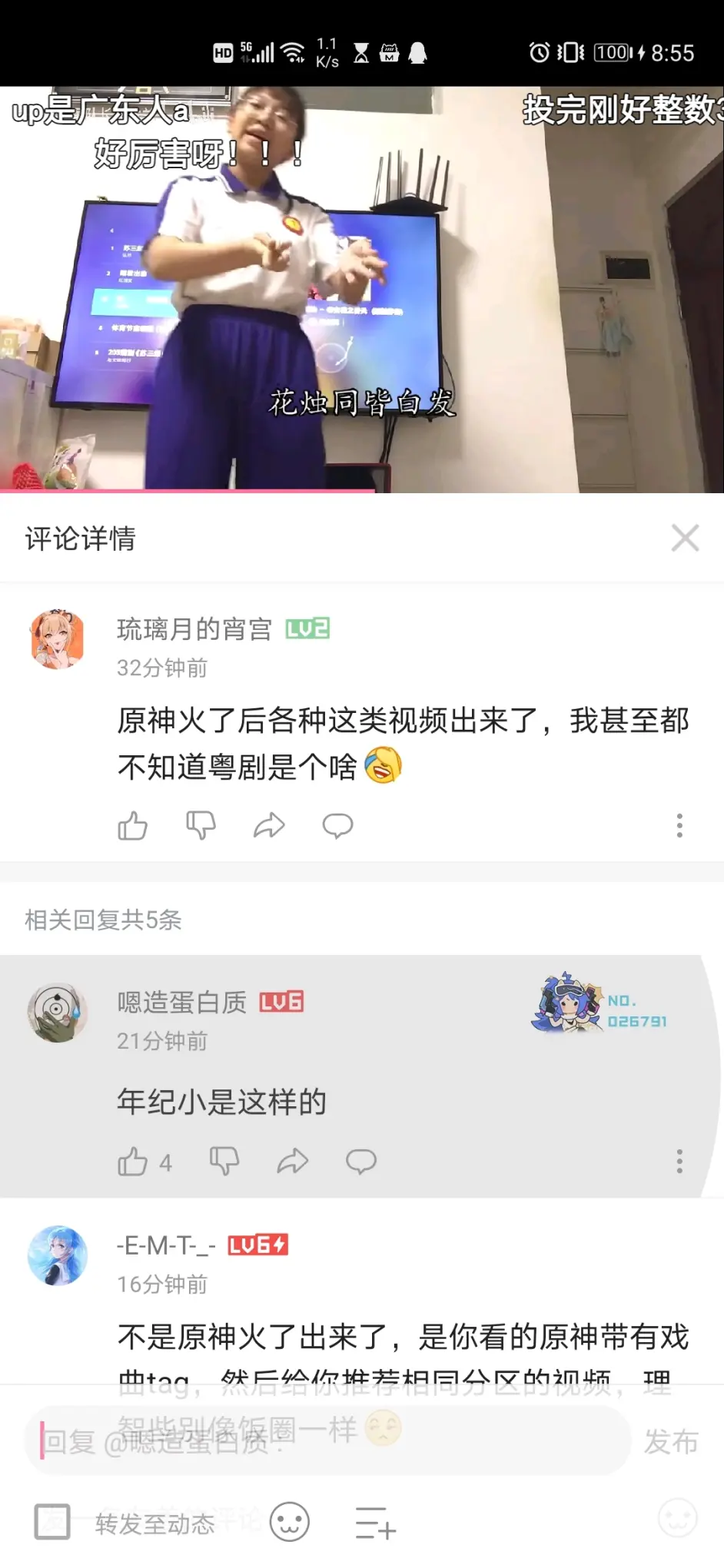Like 嗯造蛋白质's reply

coord(132,1162)
